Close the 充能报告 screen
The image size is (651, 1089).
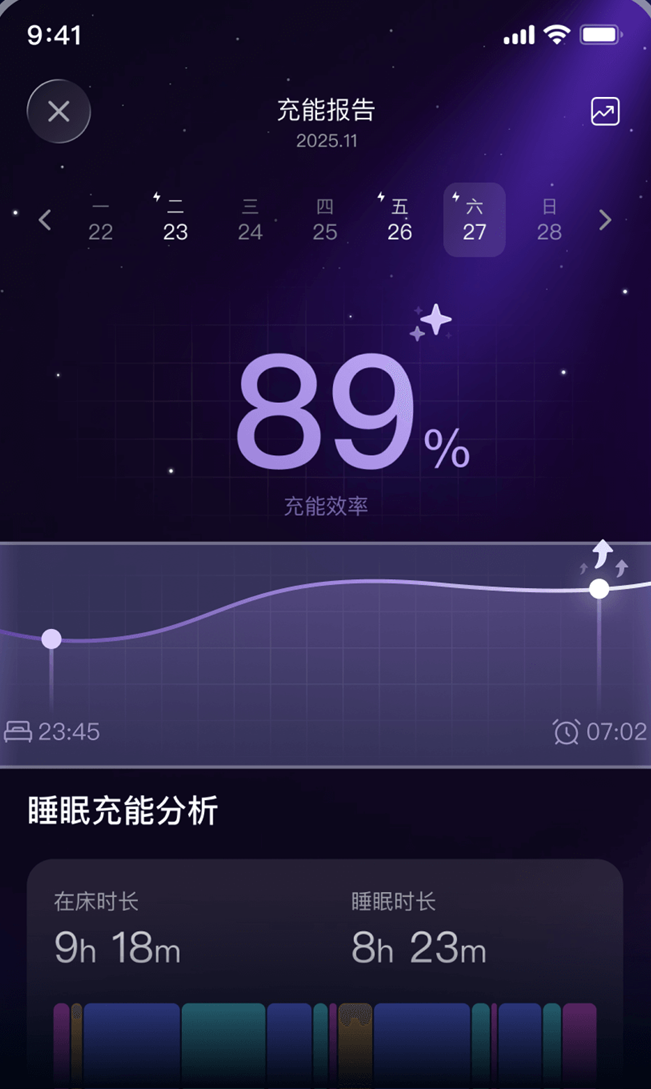point(59,111)
